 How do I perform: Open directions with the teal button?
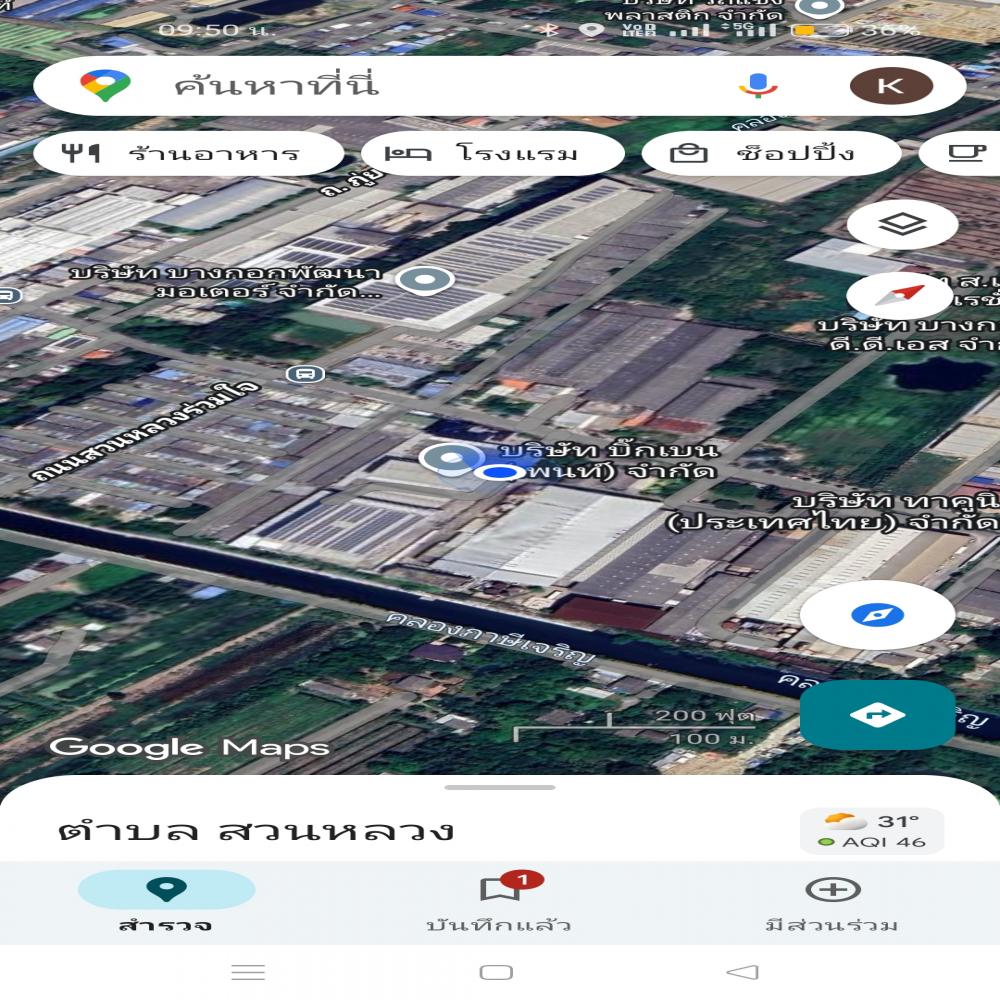click(877, 715)
